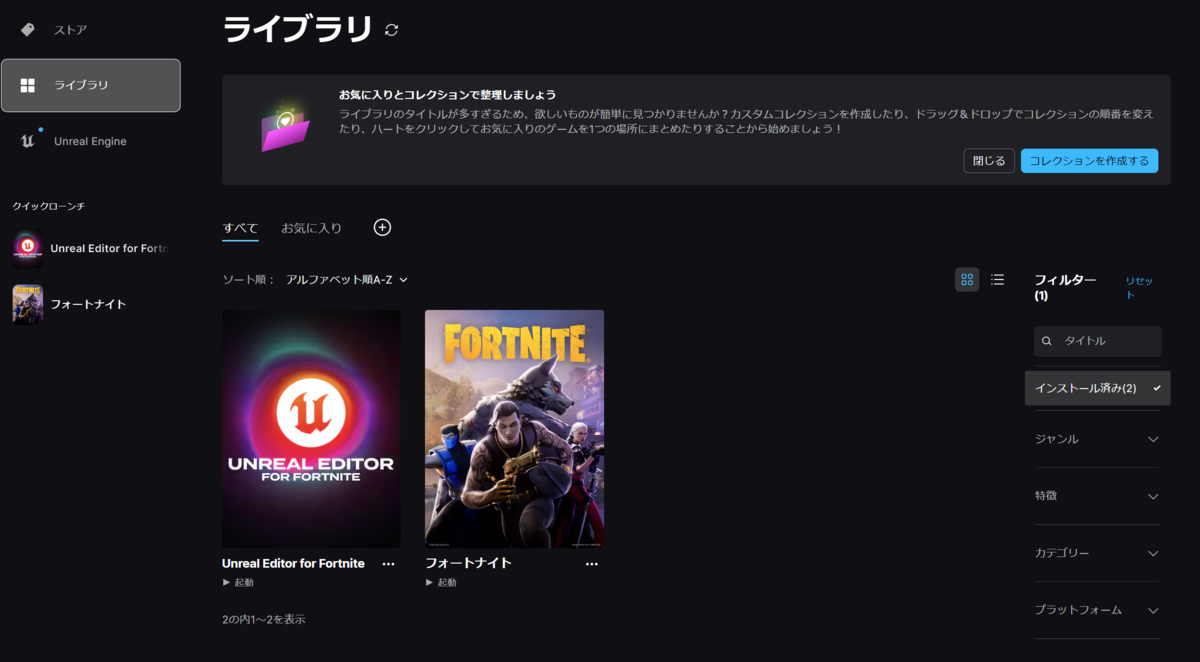Screen dimensions: 1200x662
Task: Reset filters via リセット link
Action: (1138, 288)
